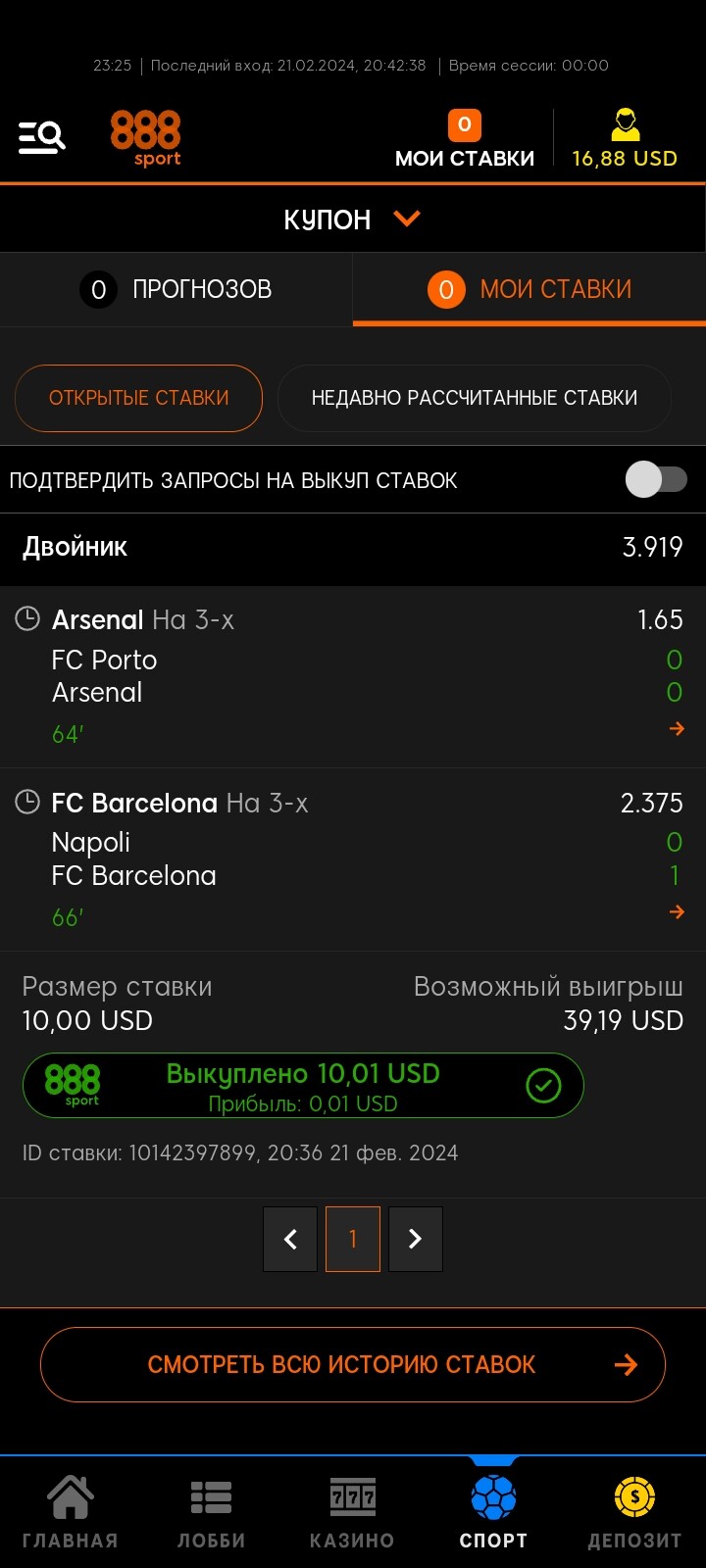Open the account balance 16,88 USD
The height and width of the screenshot is (1568, 706).
(625, 139)
